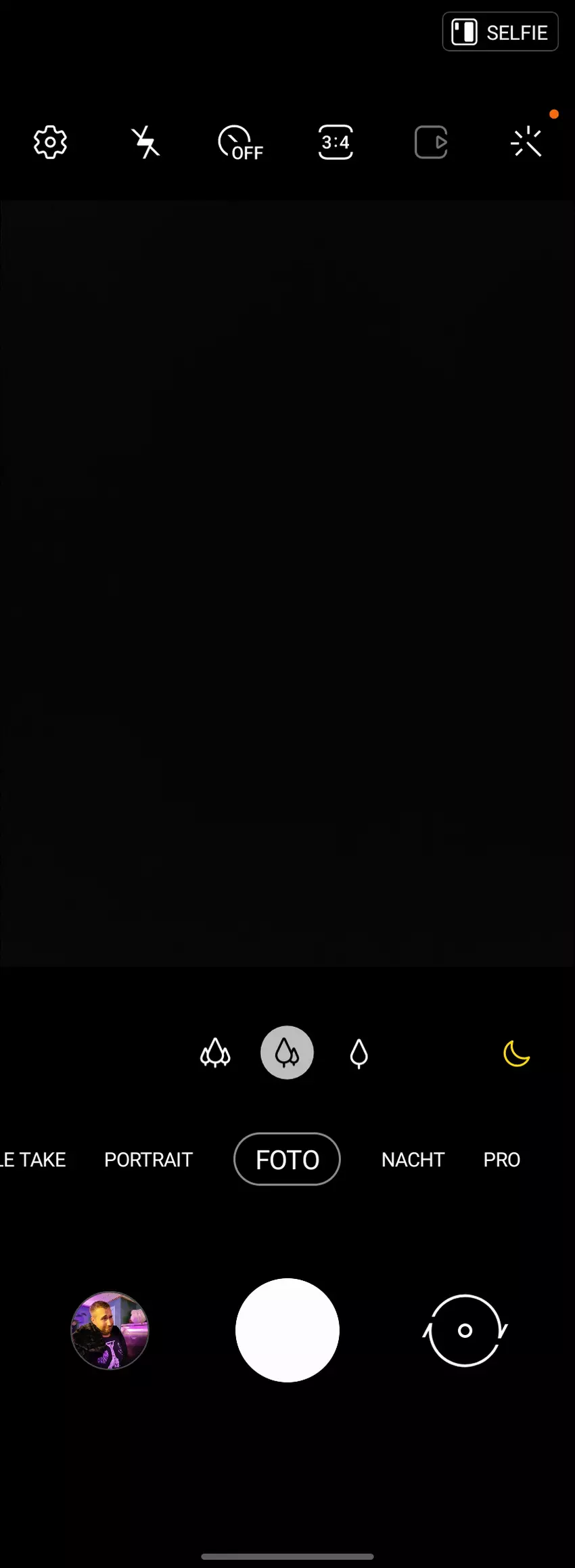The width and height of the screenshot is (575, 1568).
Task: Select the FOTO mode
Action: pos(287,1160)
